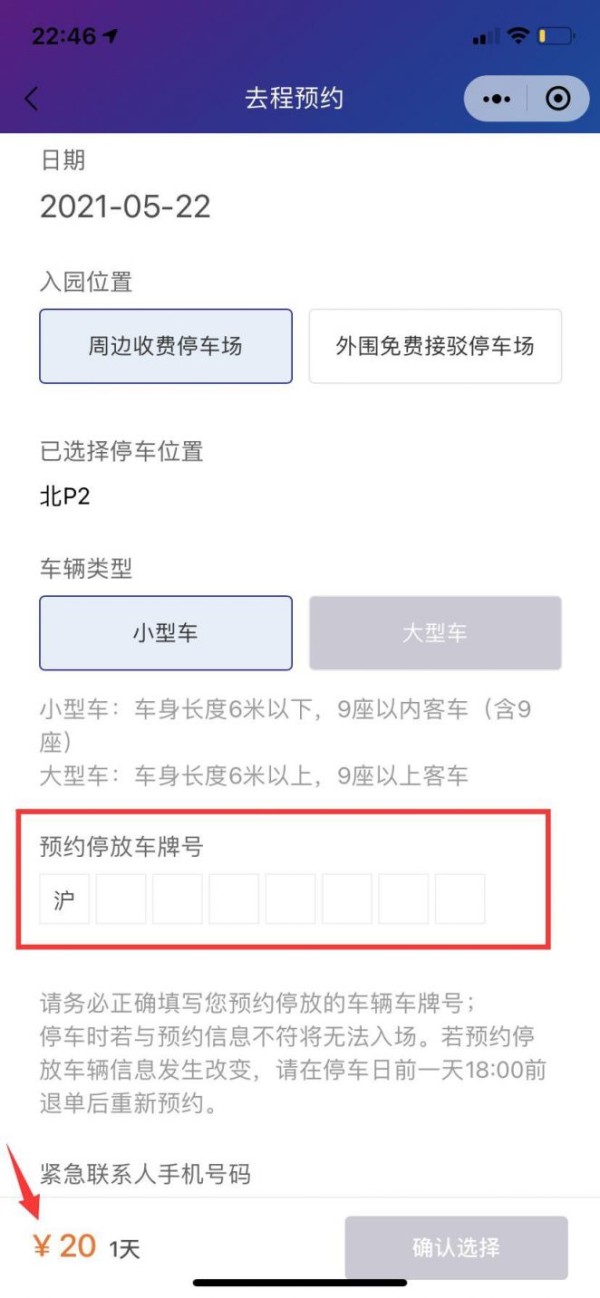Choose 外围免费接驳停车场 option
This screenshot has width=600, height=1298.
tap(435, 347)
